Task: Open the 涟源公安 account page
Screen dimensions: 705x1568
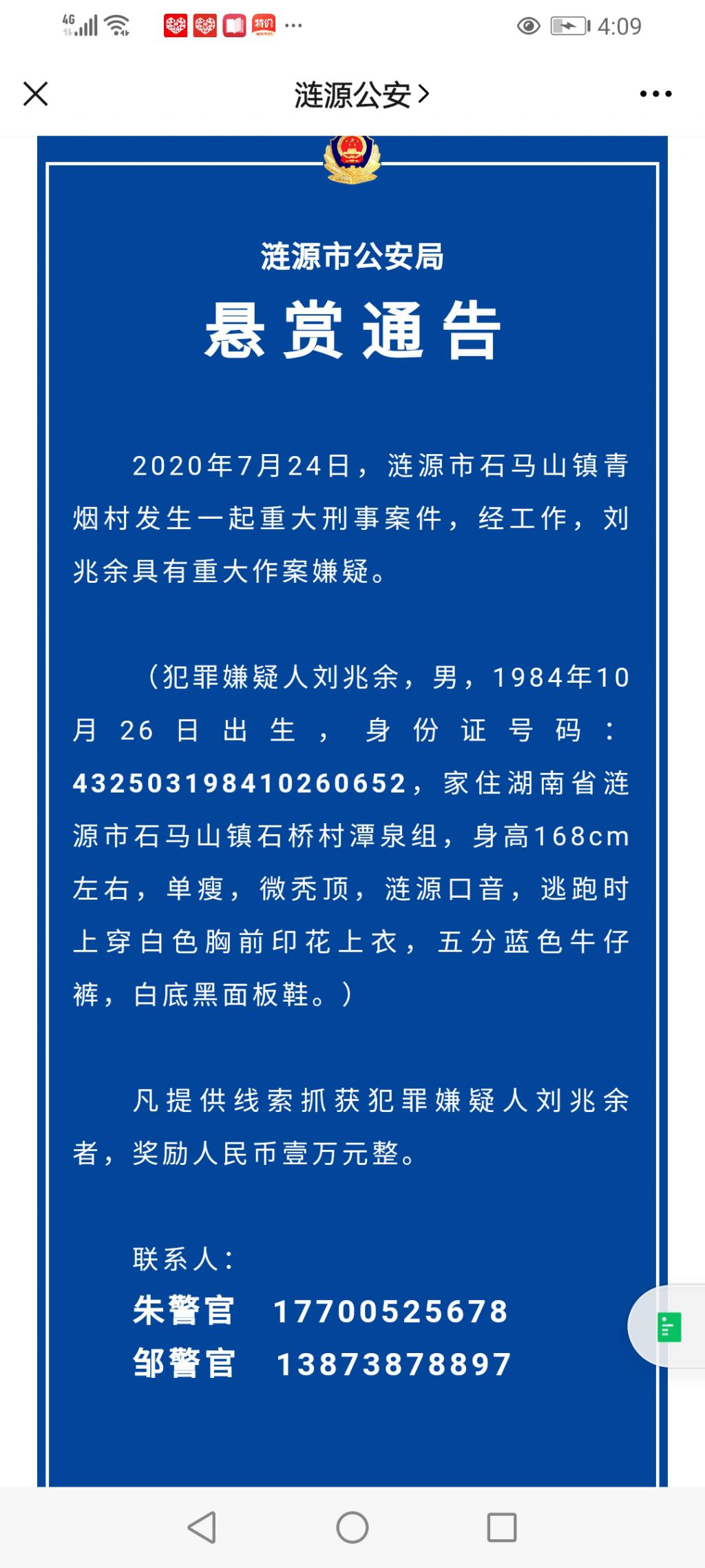Action: 361,94
